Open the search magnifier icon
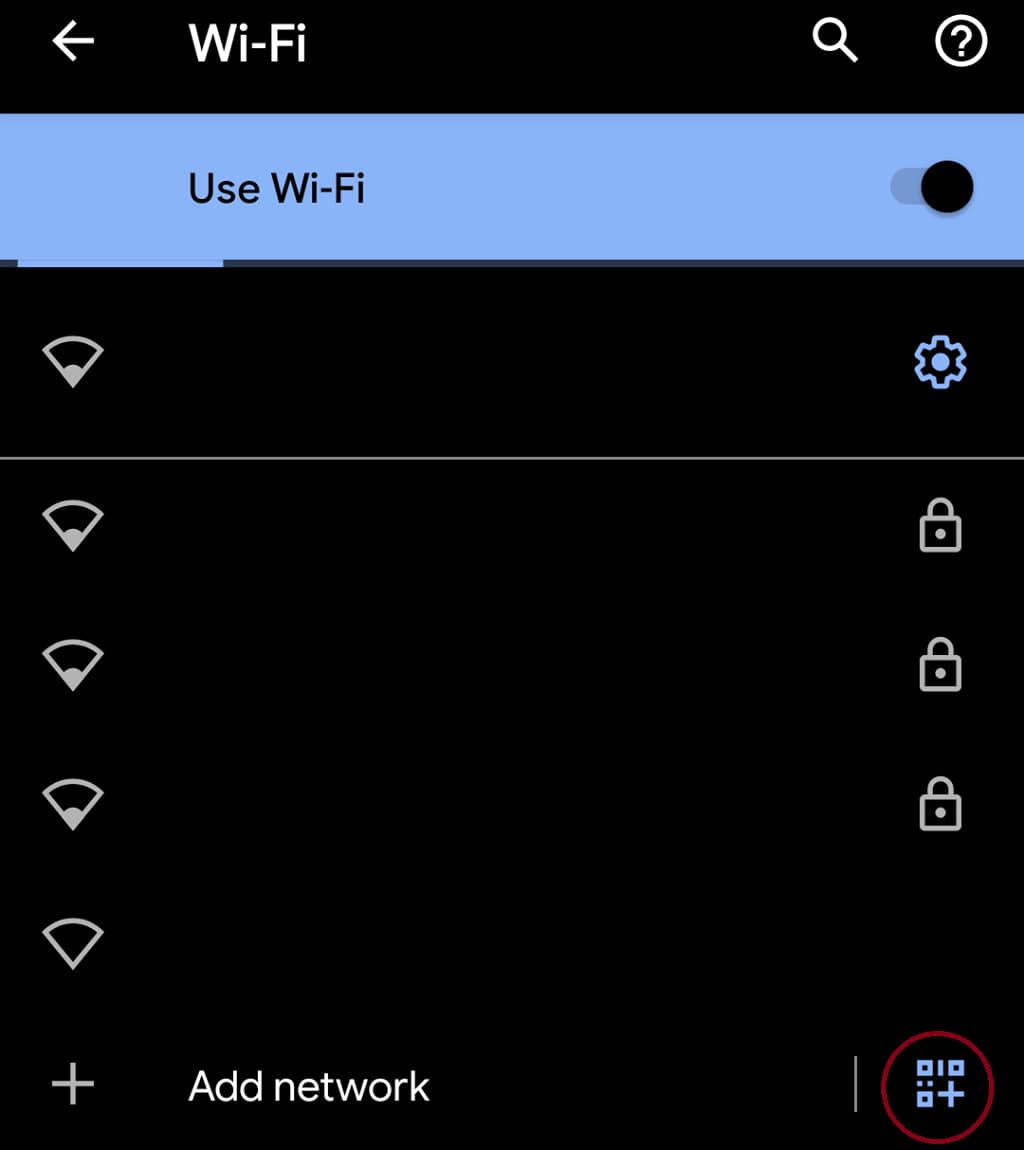This screenshot has height=1150, width=1024. [x=834, y=42]
